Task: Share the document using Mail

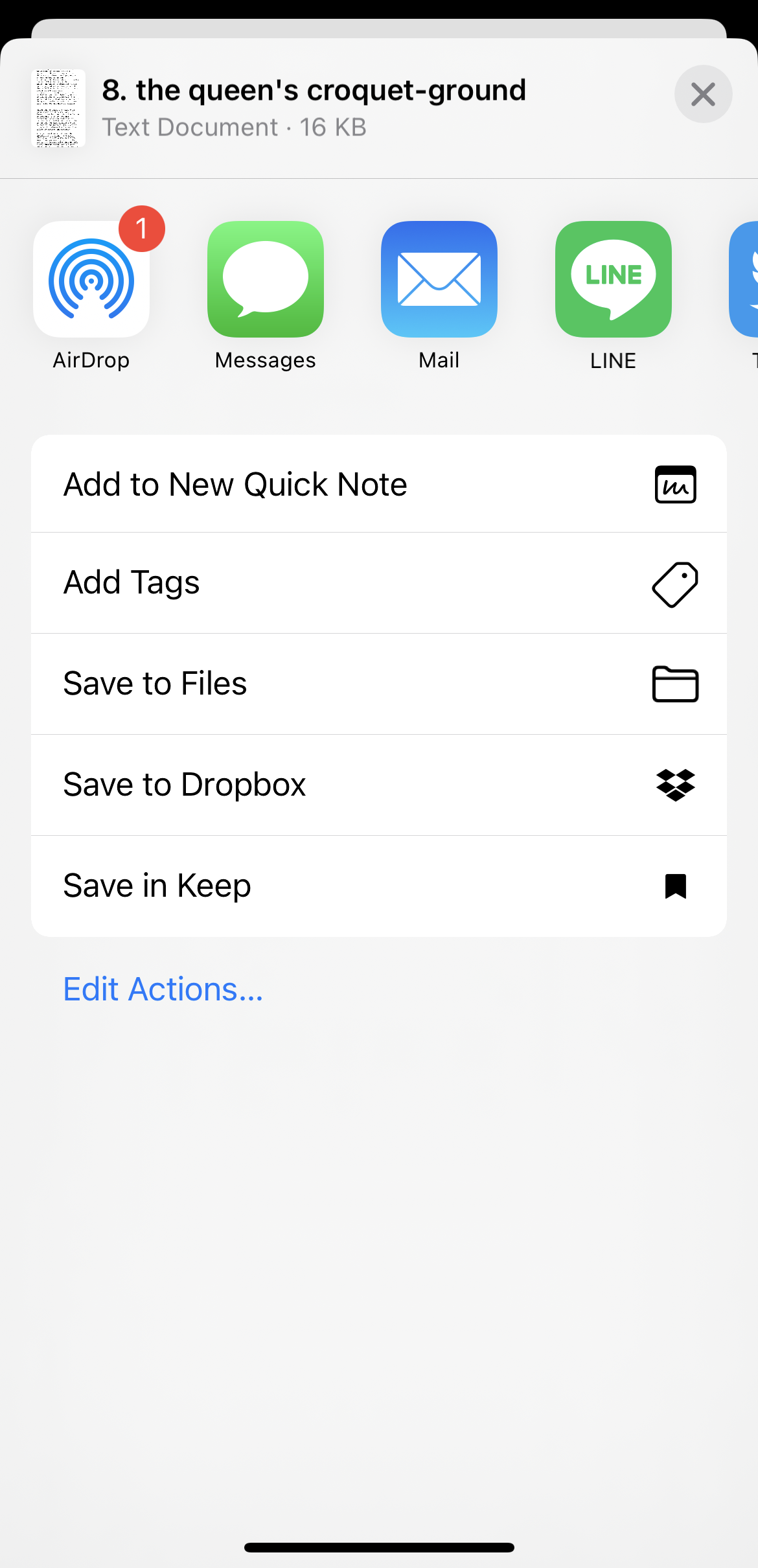Action: tap(439, 280)
